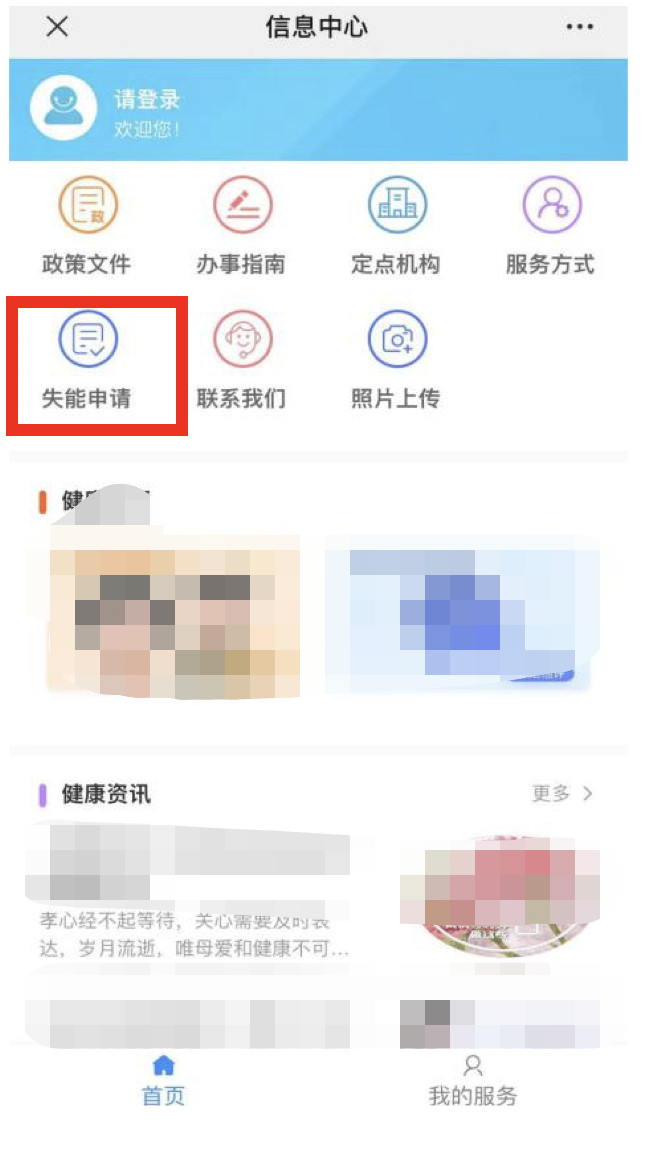Open 联系我们
656x1158 pixels.
point(241,359)
